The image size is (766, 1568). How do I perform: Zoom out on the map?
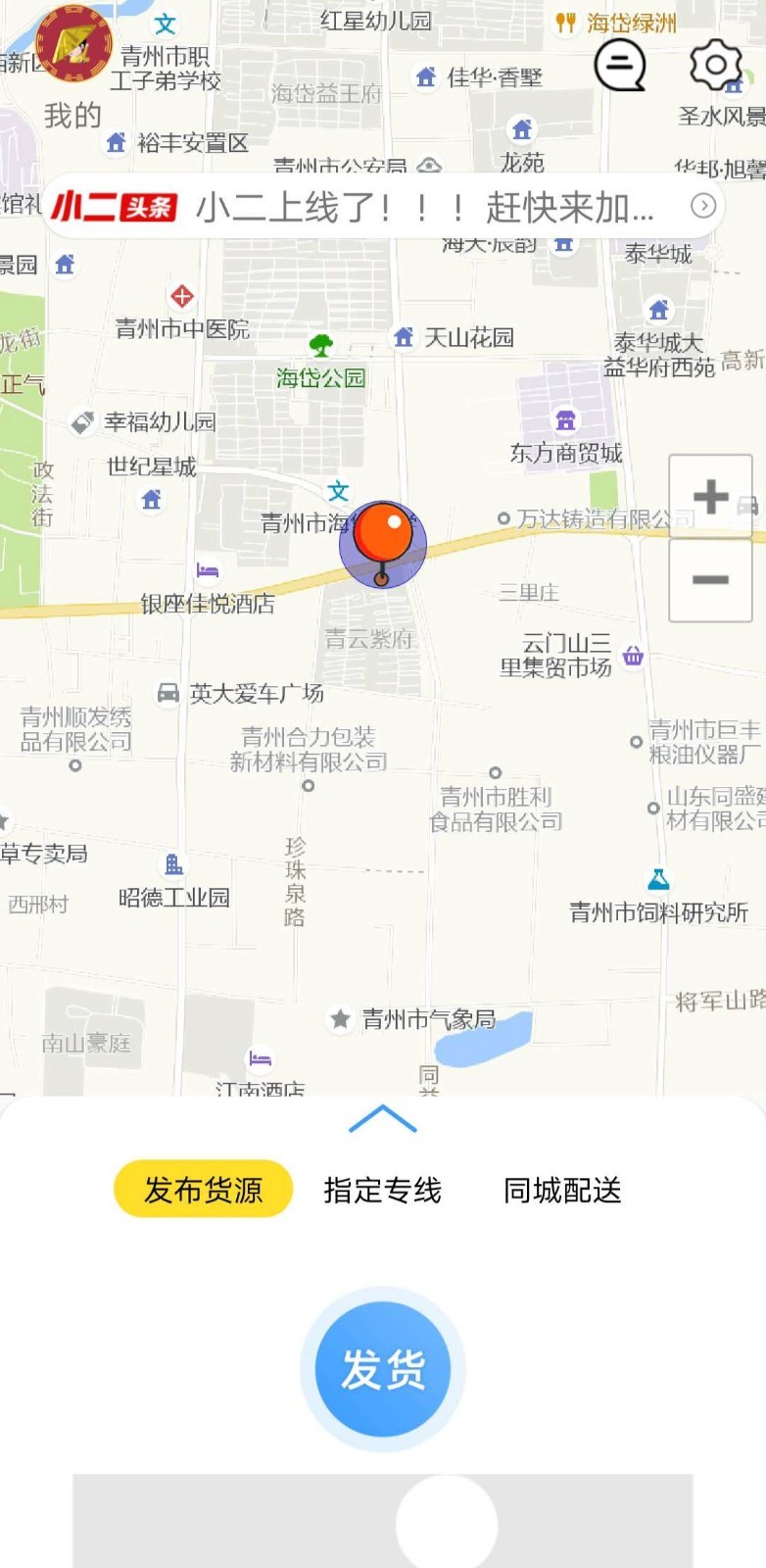[710, 579]
